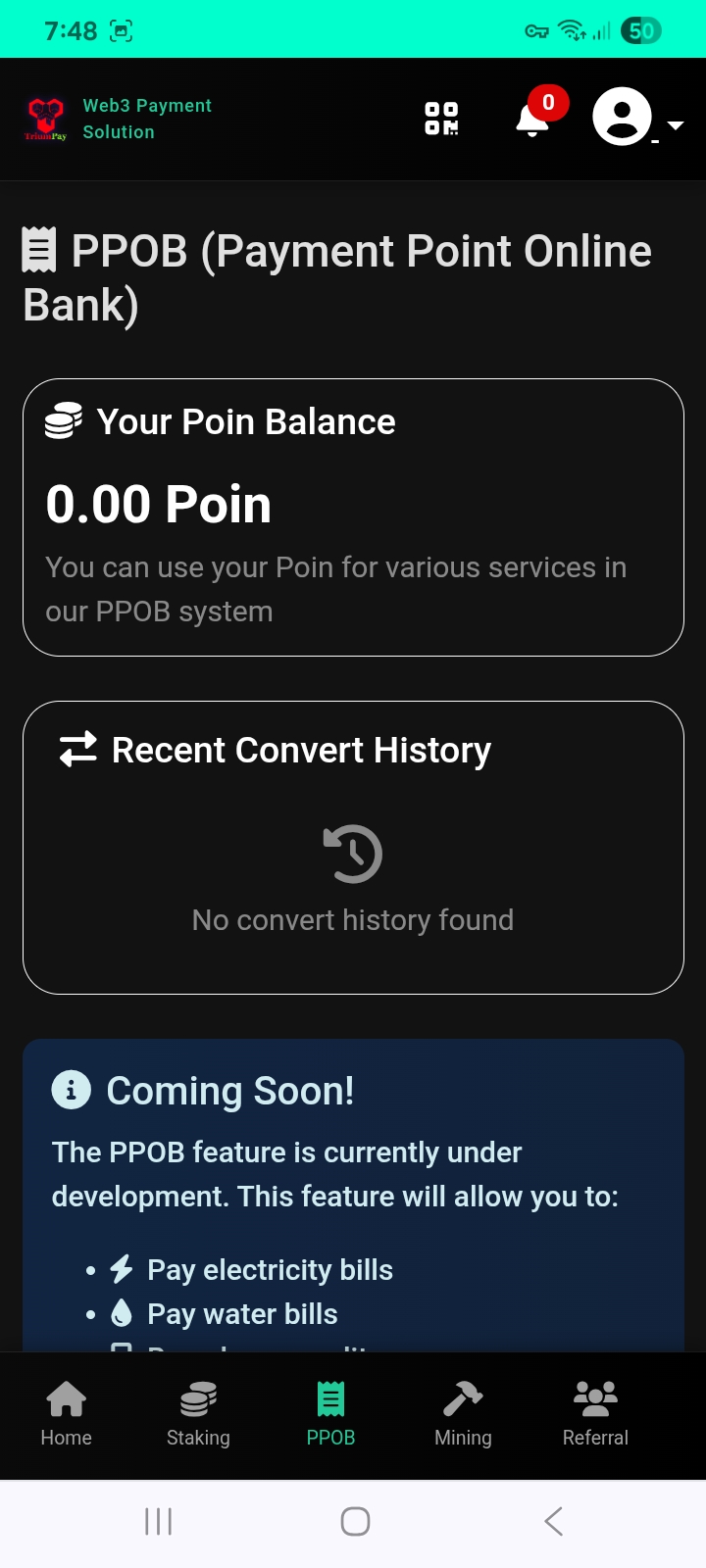Open the notifications bell
Screen dimensions: 706x1568
532,120
